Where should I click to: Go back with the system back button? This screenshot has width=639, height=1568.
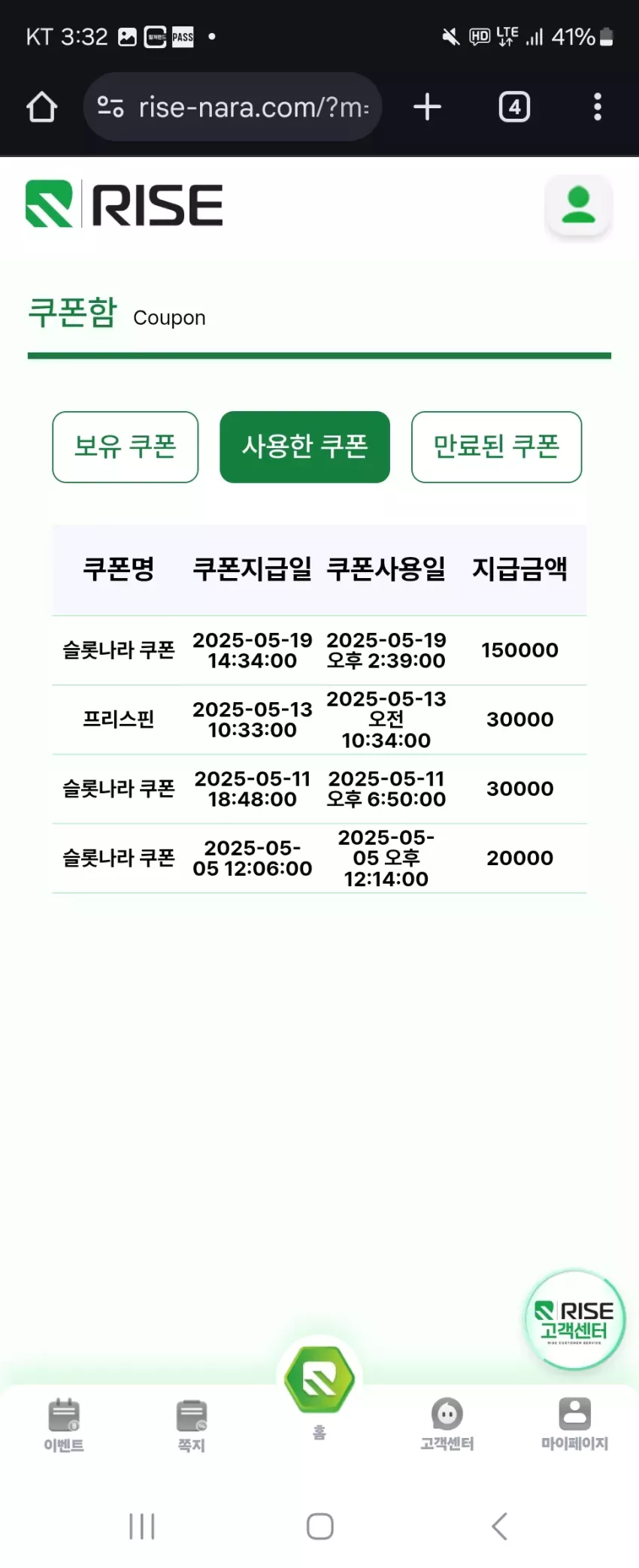tap(500, 1527)
